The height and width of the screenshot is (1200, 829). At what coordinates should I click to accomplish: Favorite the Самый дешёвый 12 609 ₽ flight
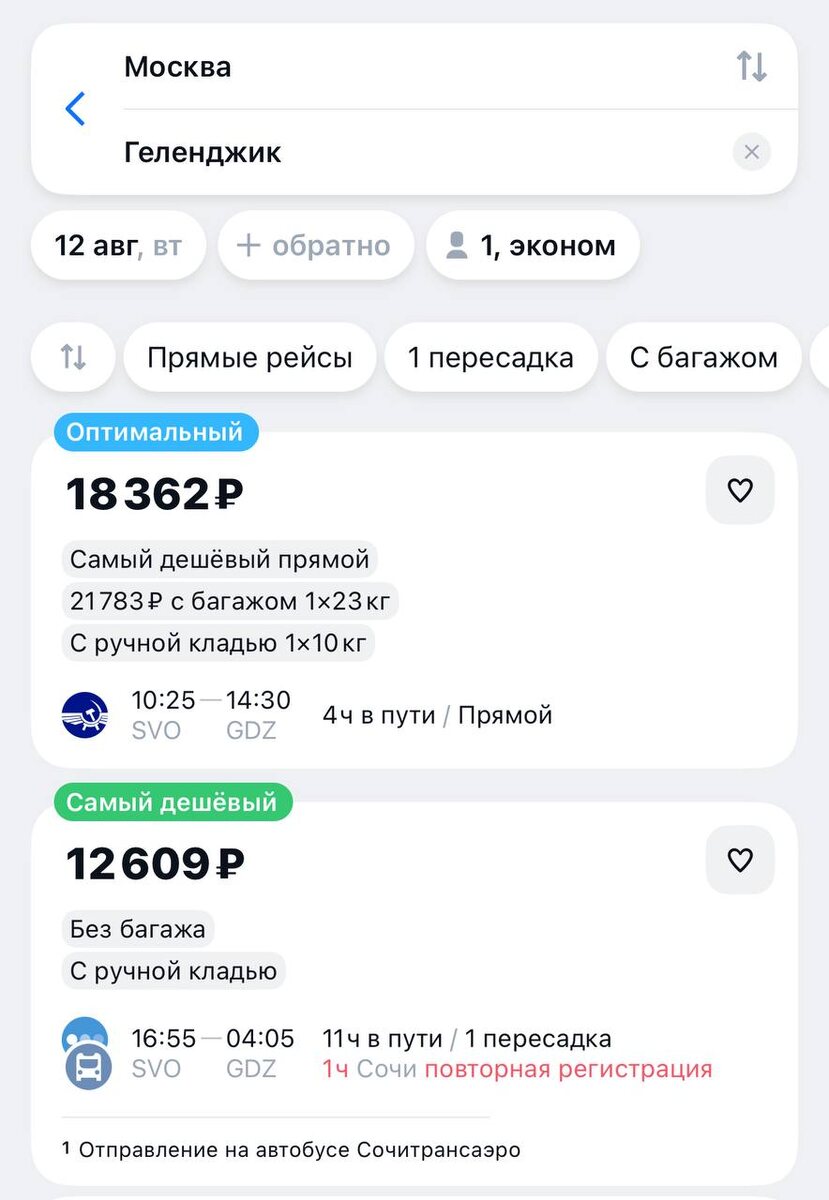740,860
